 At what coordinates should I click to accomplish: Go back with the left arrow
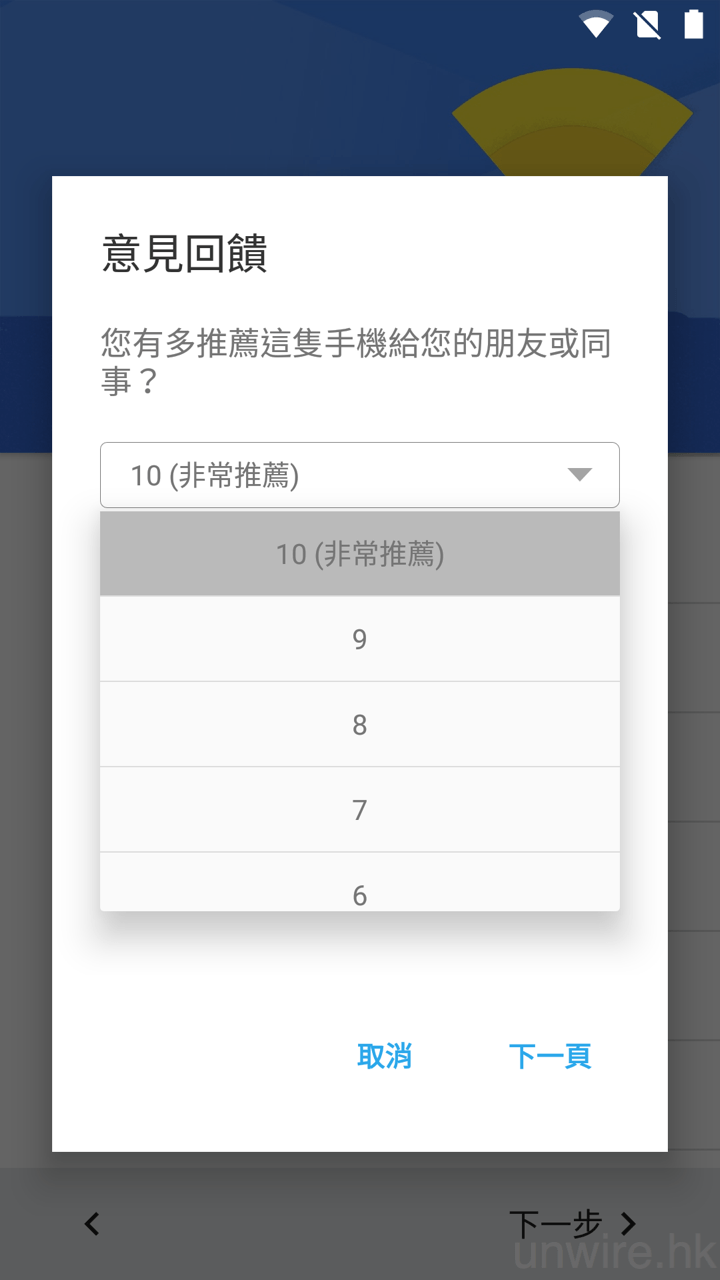[x=92, y=1223]
